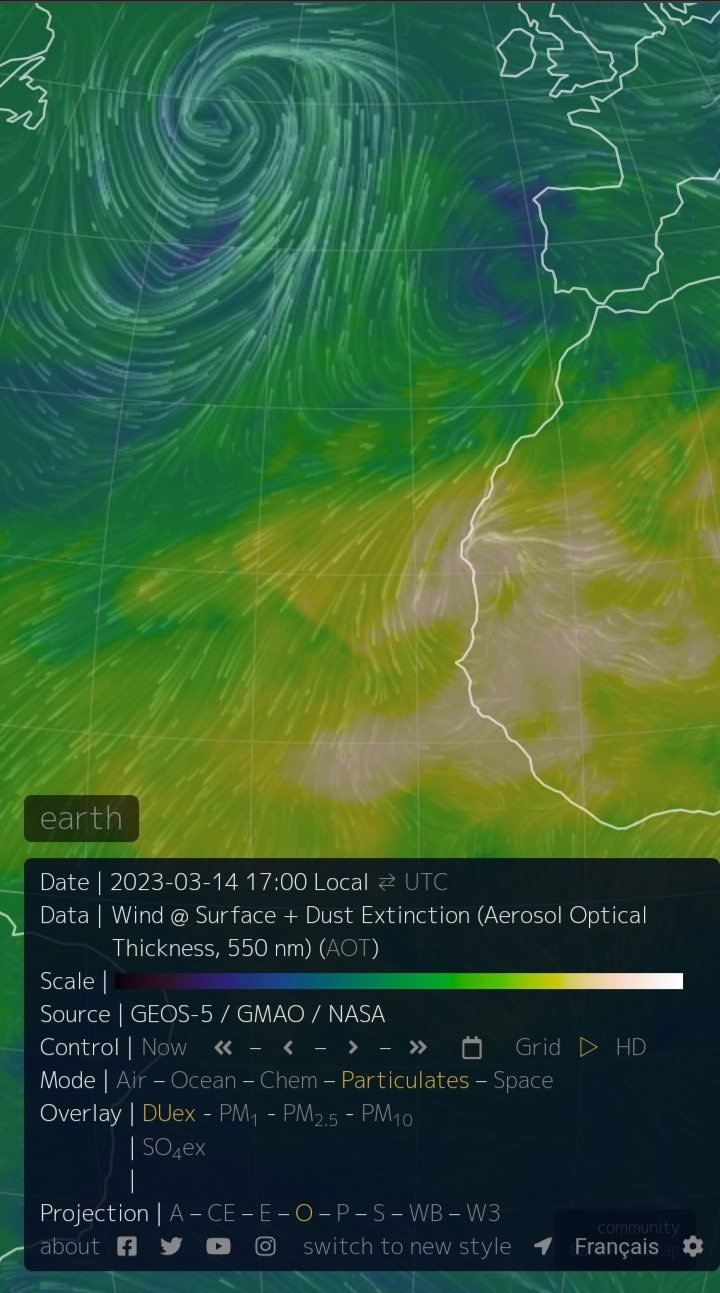The width and height of the screenshot is (720, 1293).
Task: Switch to new style
Action: pos(407,1246)
